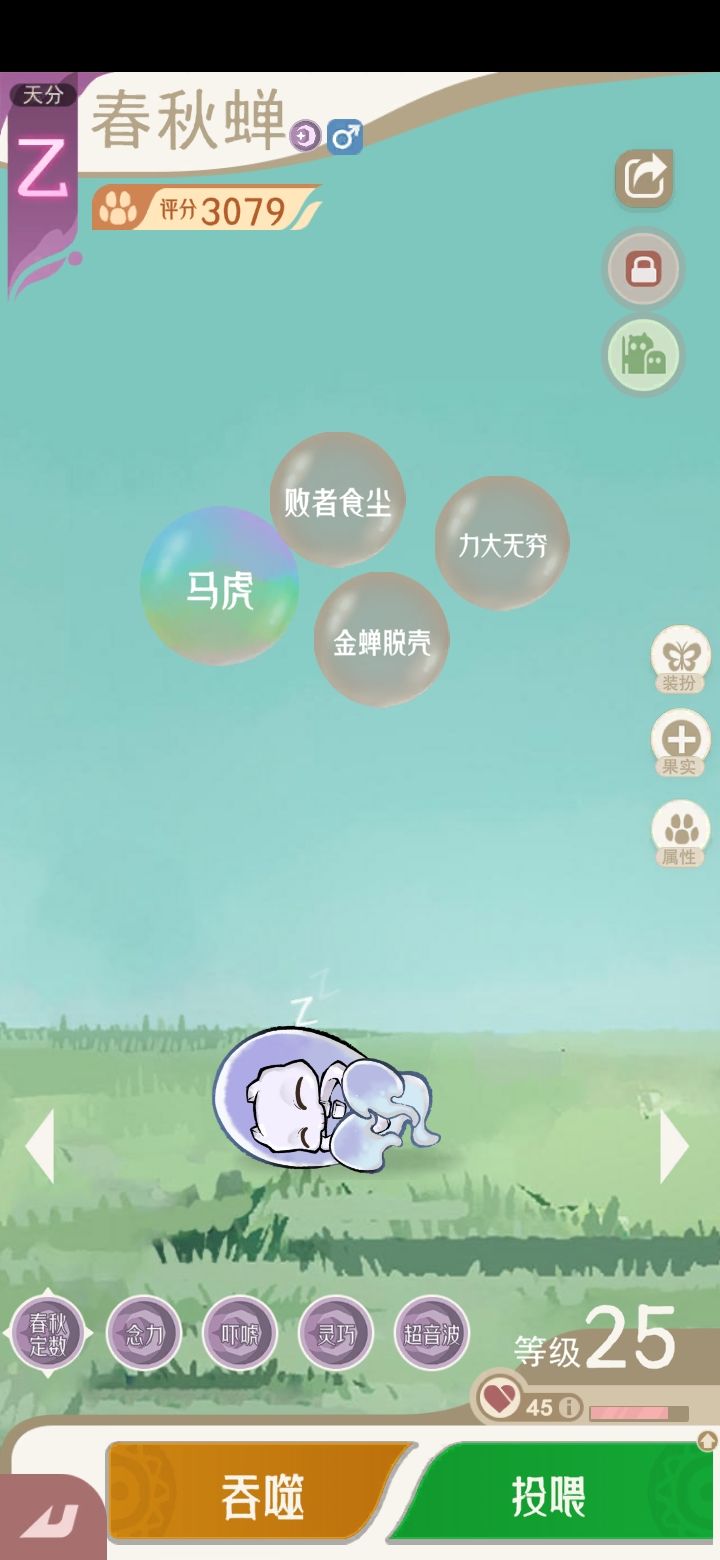This screenshot has width=720, height=1560.
Task: Select the 吓唬 skill icon
Action: tap(240, 1335)
